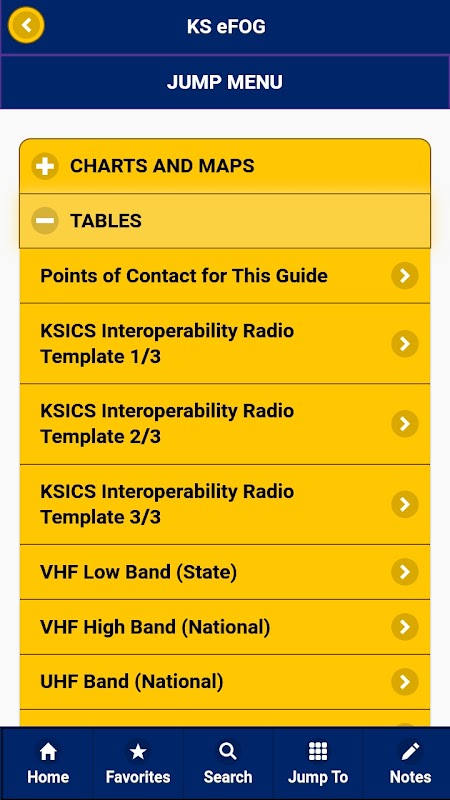Viewport: 450px width, 800px height.
Task: Open the VHF Low Band (State) table
Action: tap(225, 572)
